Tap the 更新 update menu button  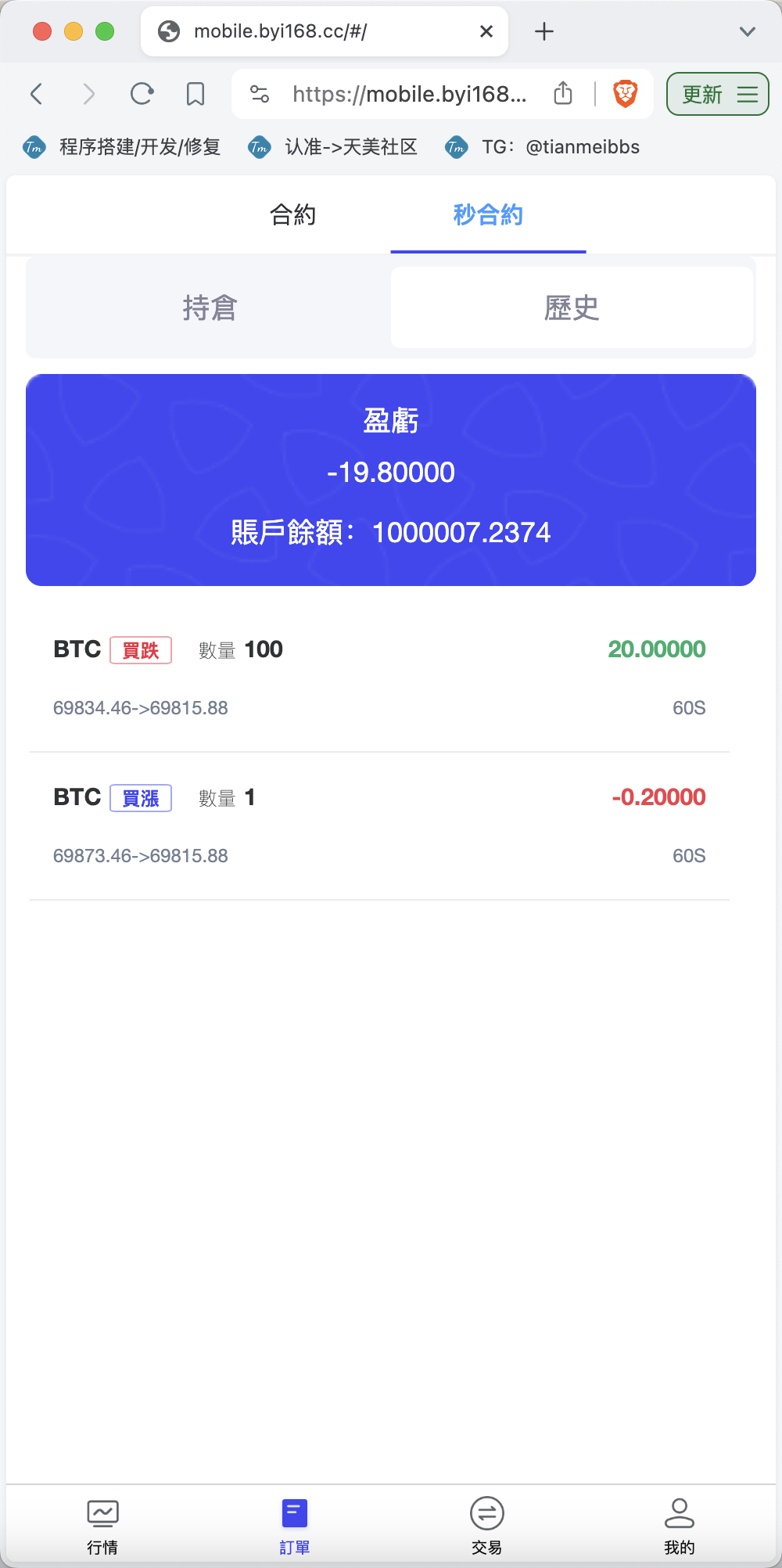click(718, 94)
